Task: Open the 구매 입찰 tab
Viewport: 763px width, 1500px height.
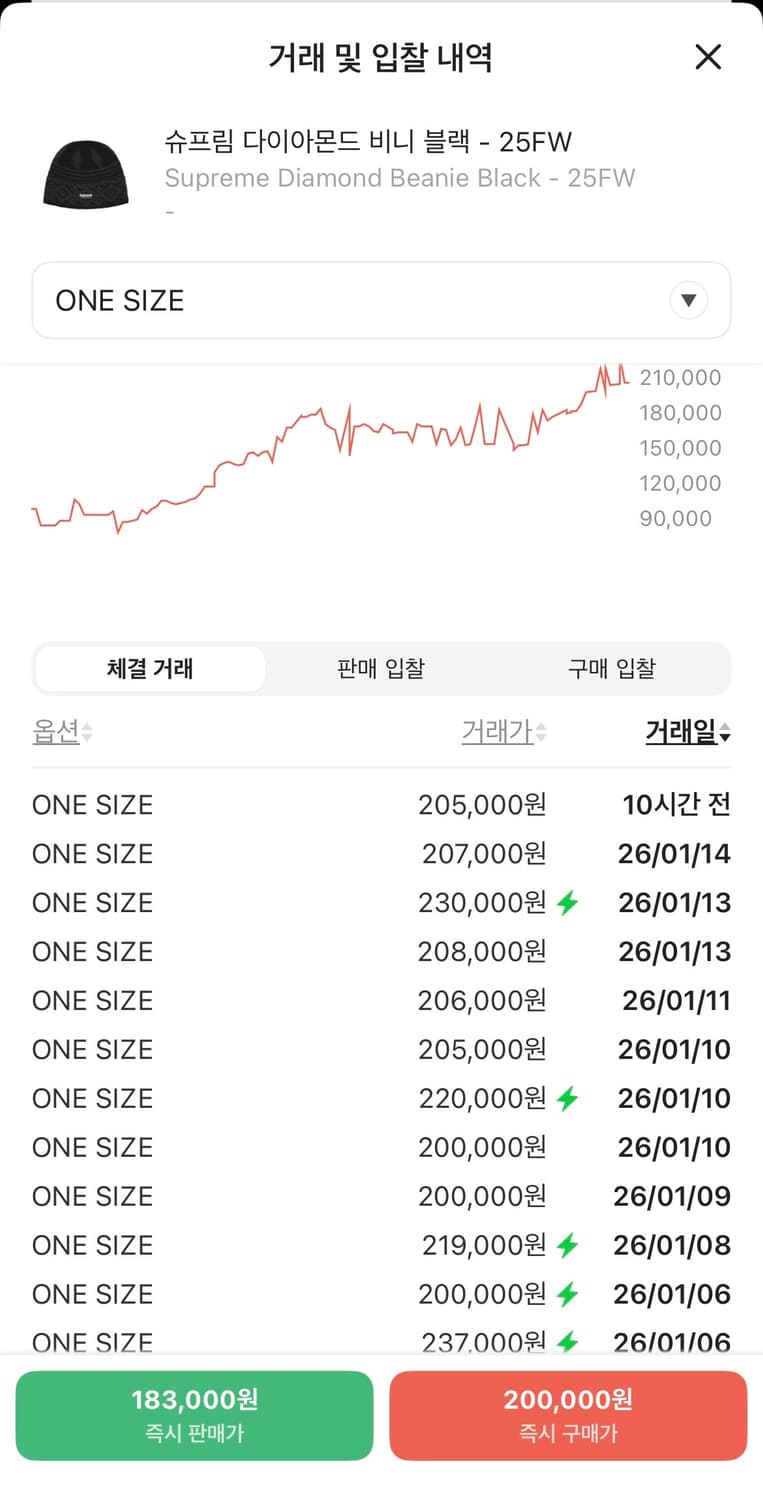Action: [613, 669]
